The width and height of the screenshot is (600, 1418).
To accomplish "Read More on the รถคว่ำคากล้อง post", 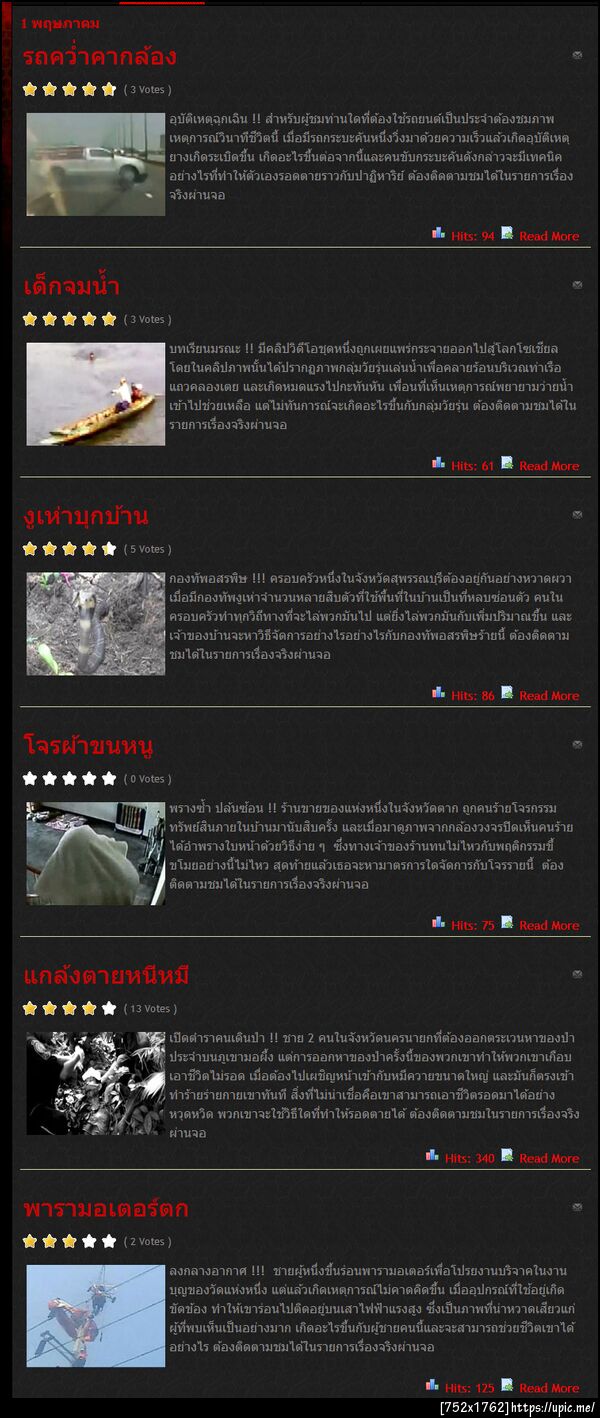I will [x=548, y=236].
